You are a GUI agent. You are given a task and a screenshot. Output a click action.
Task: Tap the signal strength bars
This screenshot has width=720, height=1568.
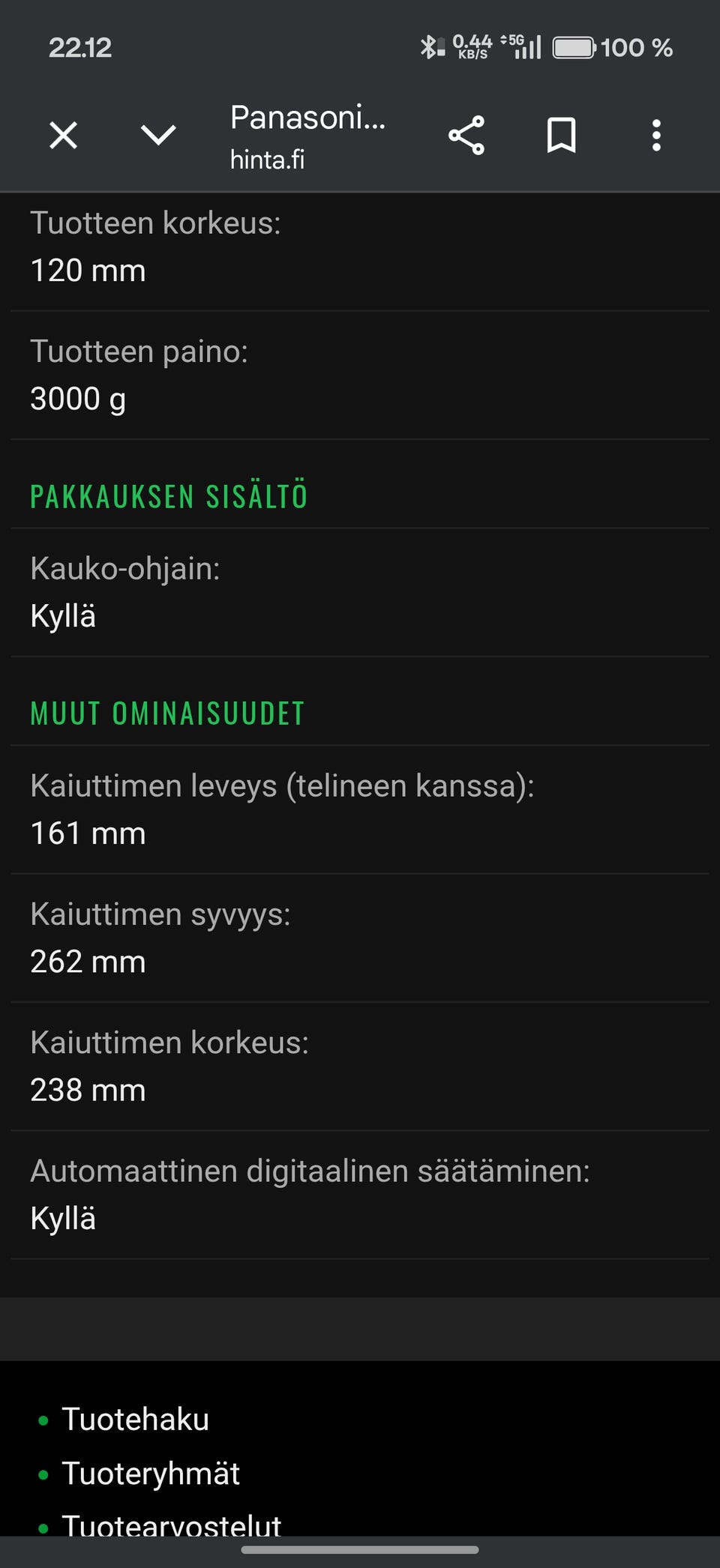tap(527, 49)
